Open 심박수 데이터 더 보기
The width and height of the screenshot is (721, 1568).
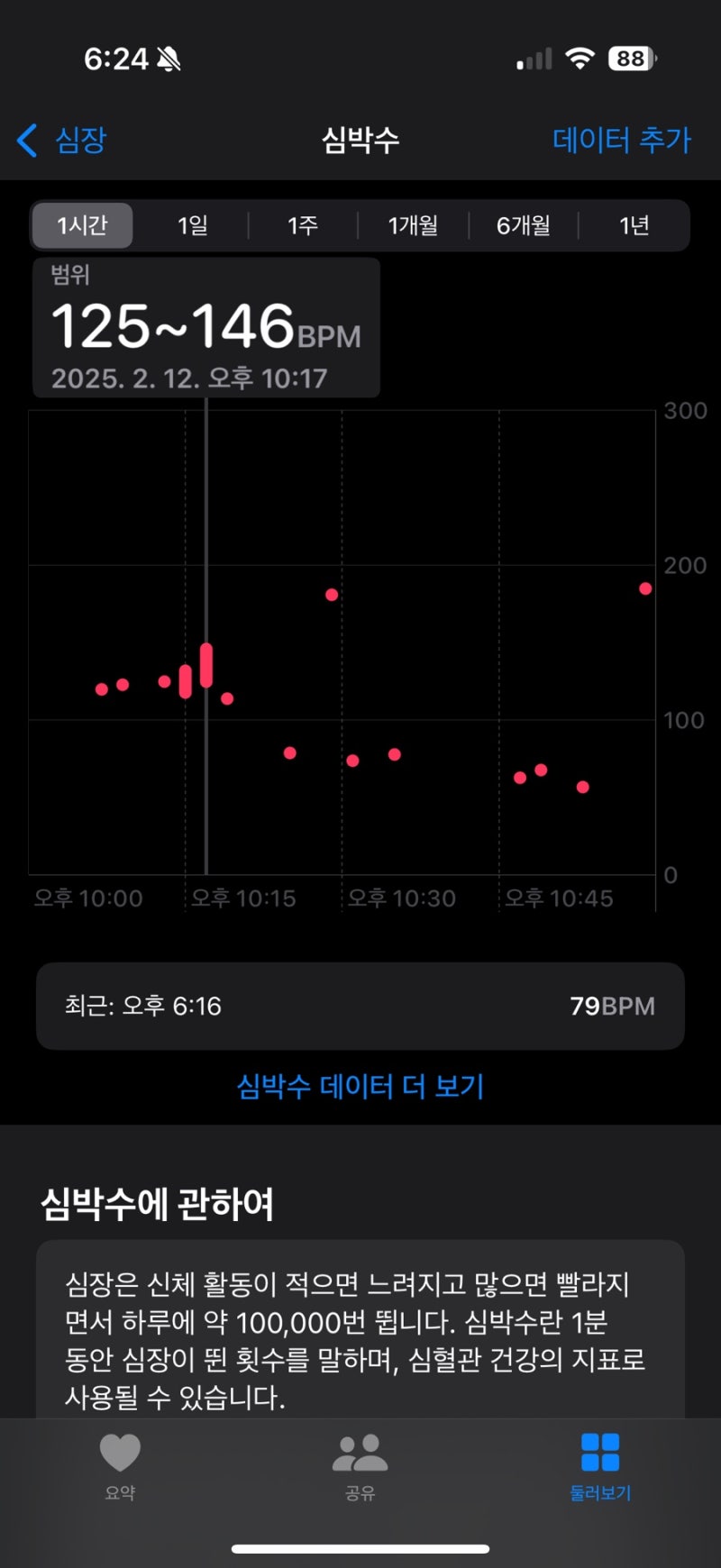pyautogui.click(x=360, y=1086)
